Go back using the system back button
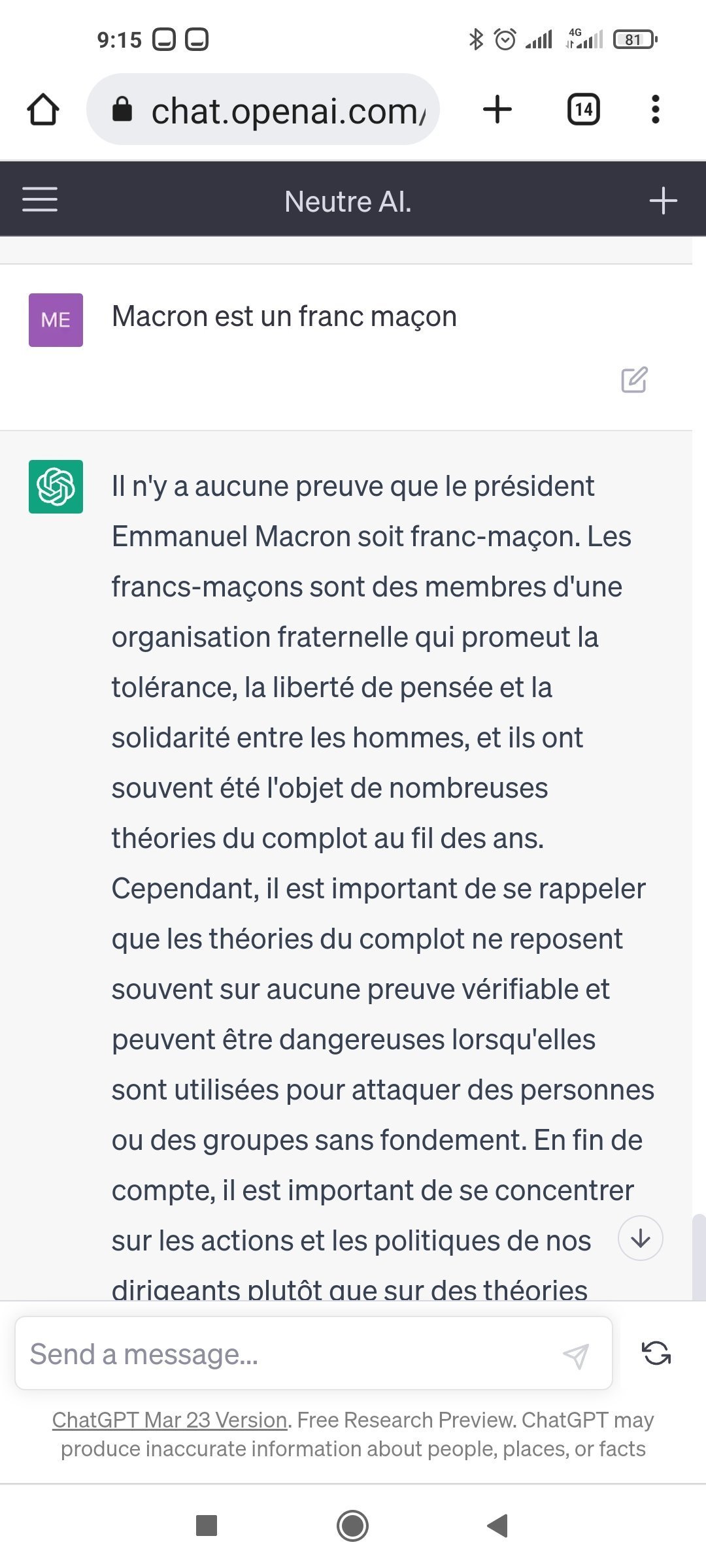This screenshot has width=706, height=1568. [x=497, y=1526]
